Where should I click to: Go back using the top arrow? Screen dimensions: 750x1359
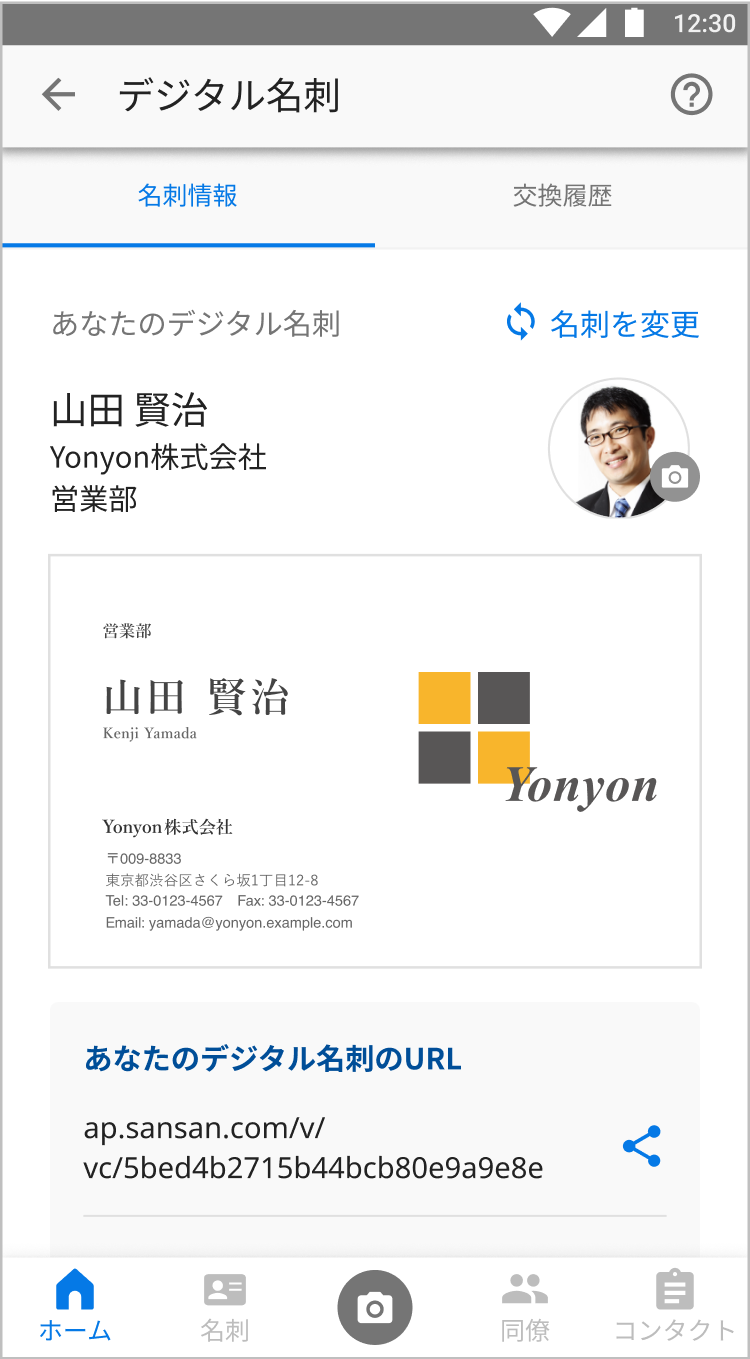pos(59,96)
